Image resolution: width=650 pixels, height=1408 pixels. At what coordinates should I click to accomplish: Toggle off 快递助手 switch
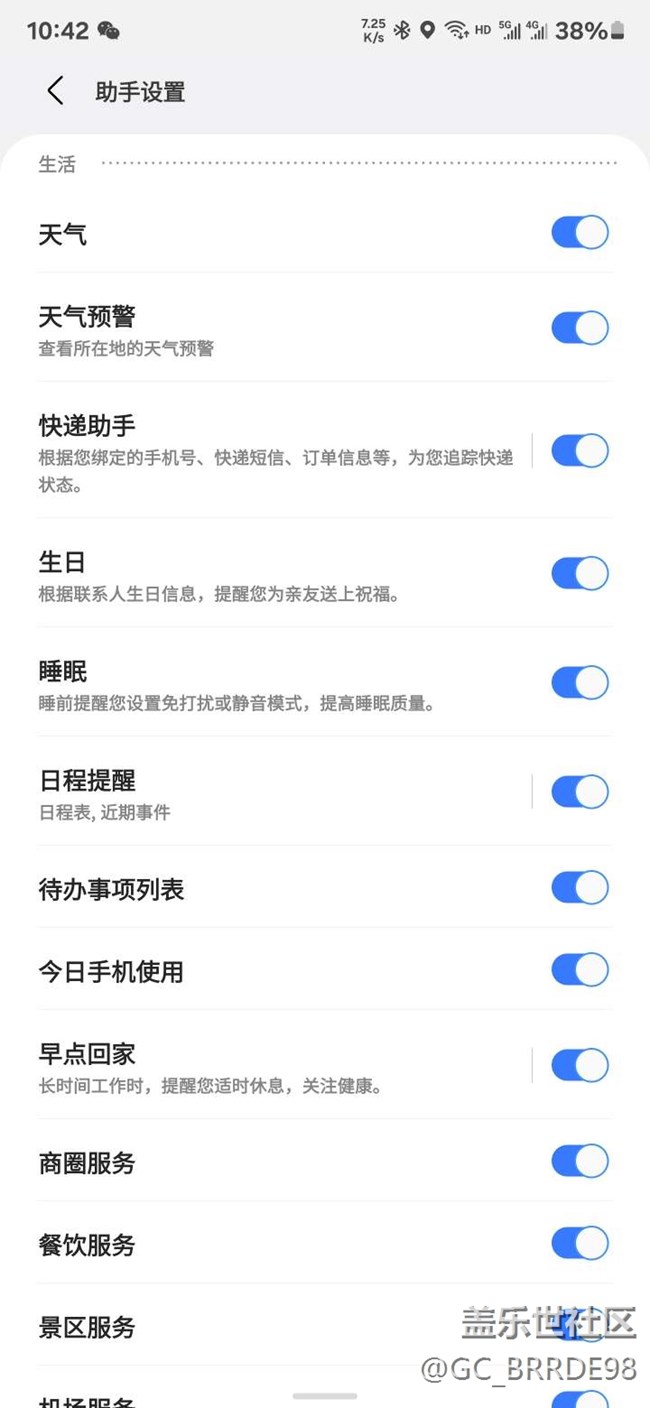(579, 451)
